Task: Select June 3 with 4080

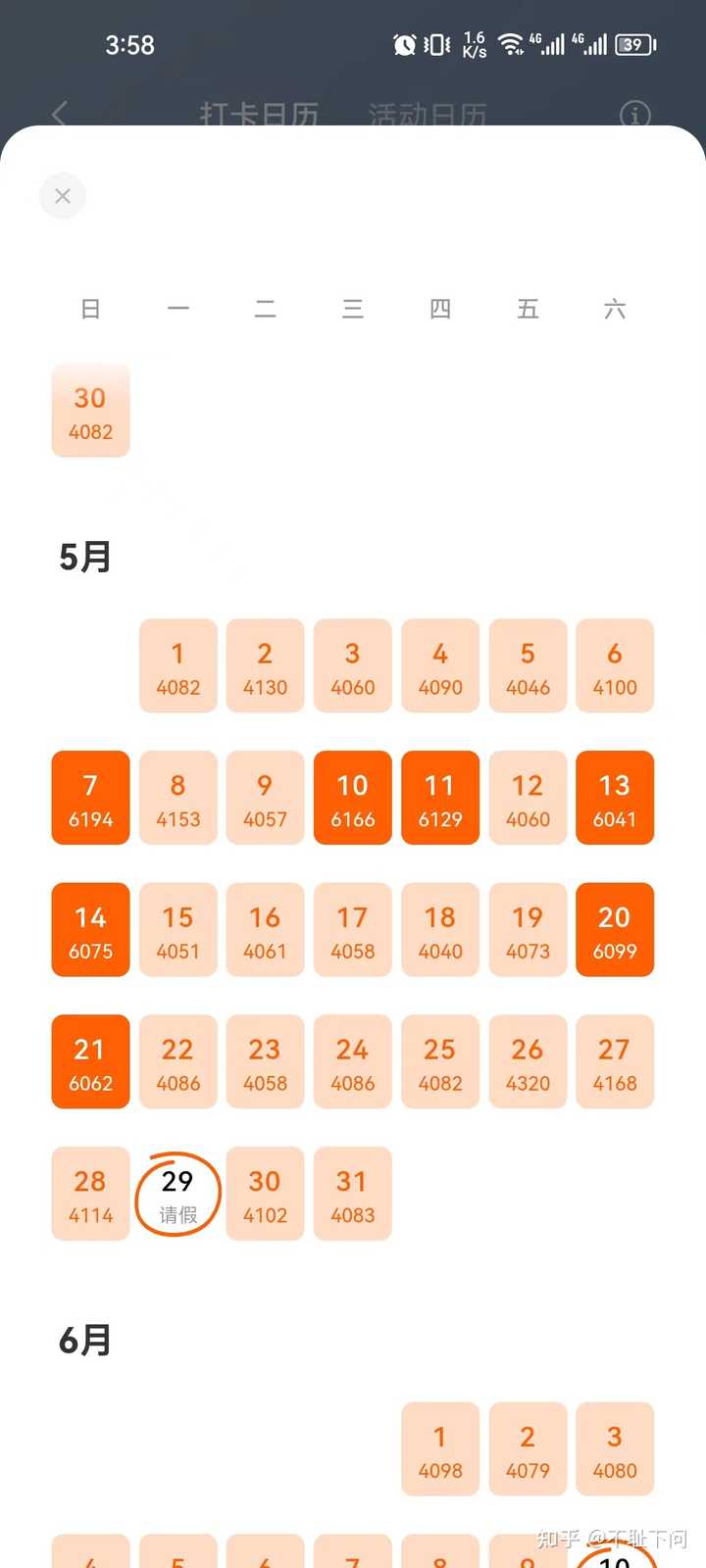Action: [615, 1448]
